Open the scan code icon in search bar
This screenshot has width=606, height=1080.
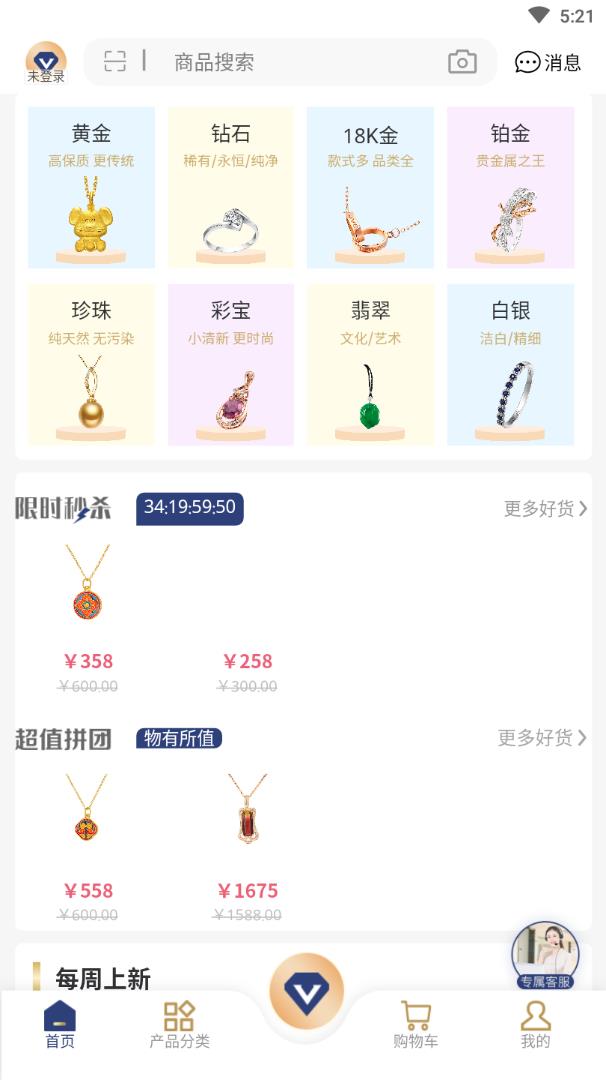[115, 62]
